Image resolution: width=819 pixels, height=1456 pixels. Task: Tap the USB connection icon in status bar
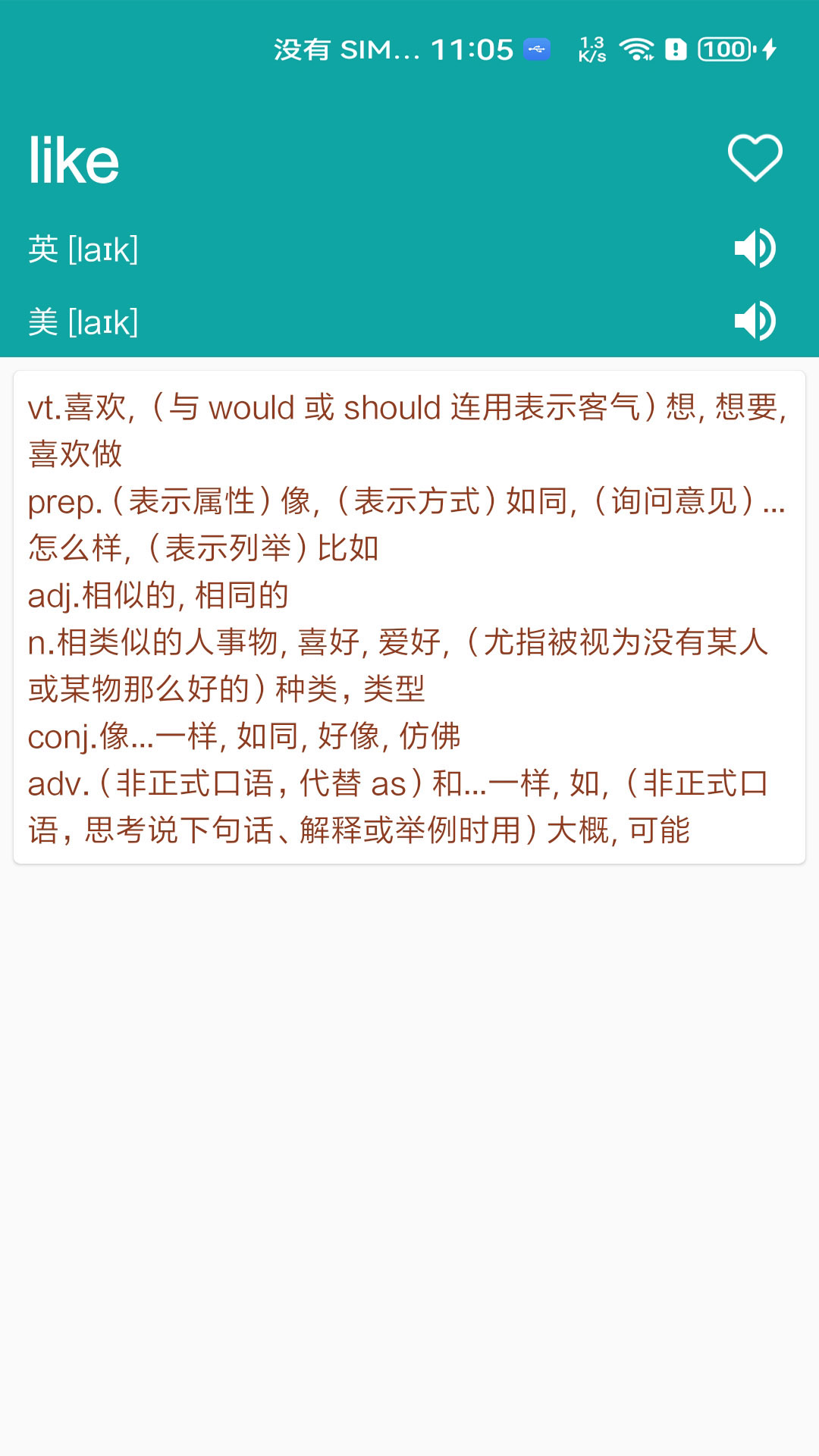point(538,48)
